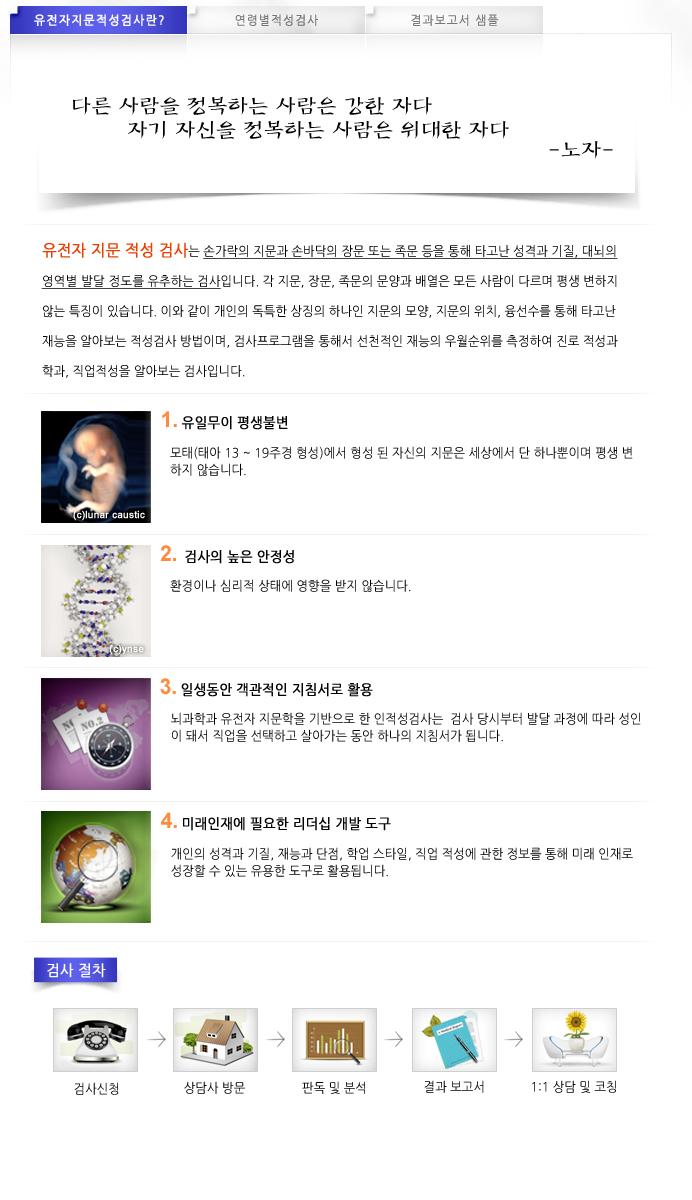Open the 결과보고서 샘플 tab

454,20
